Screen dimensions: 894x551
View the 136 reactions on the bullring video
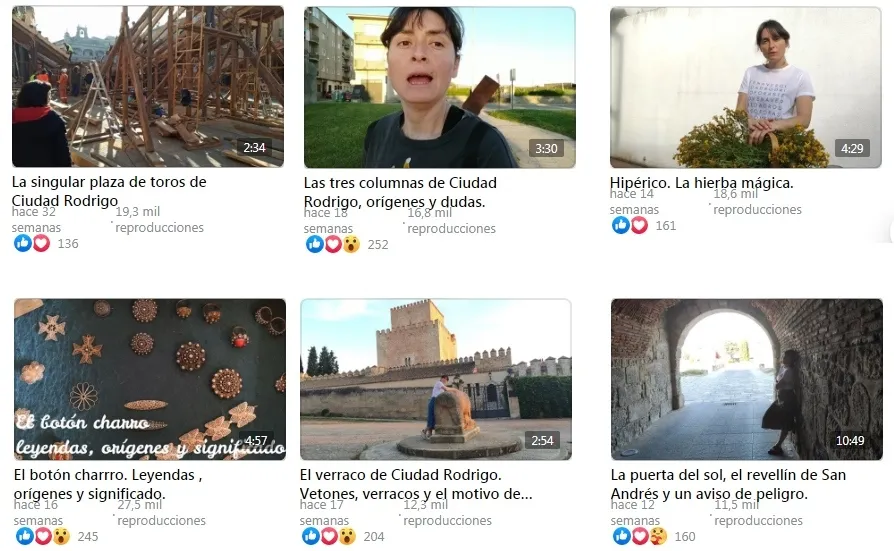coord(46,243)
